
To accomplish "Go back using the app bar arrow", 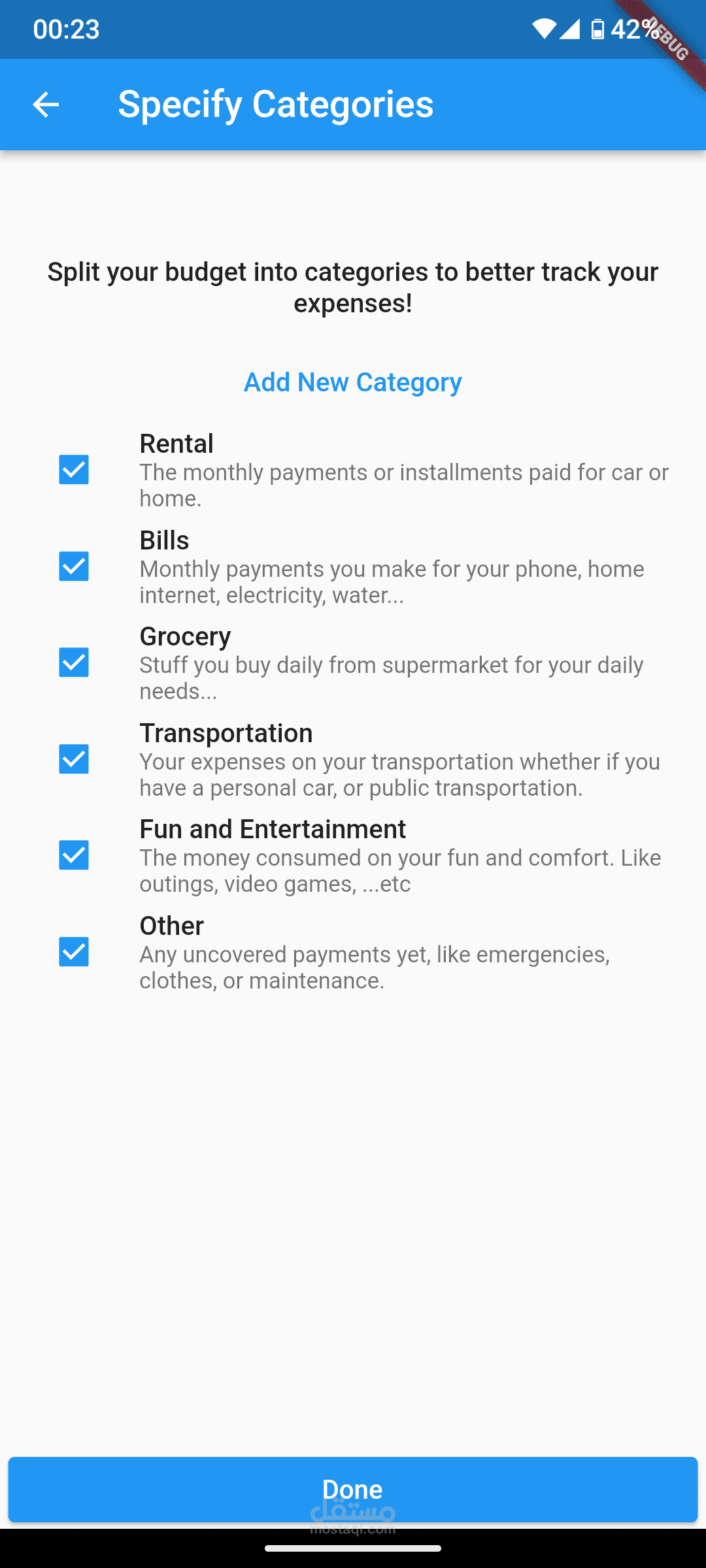I will 46,105.
